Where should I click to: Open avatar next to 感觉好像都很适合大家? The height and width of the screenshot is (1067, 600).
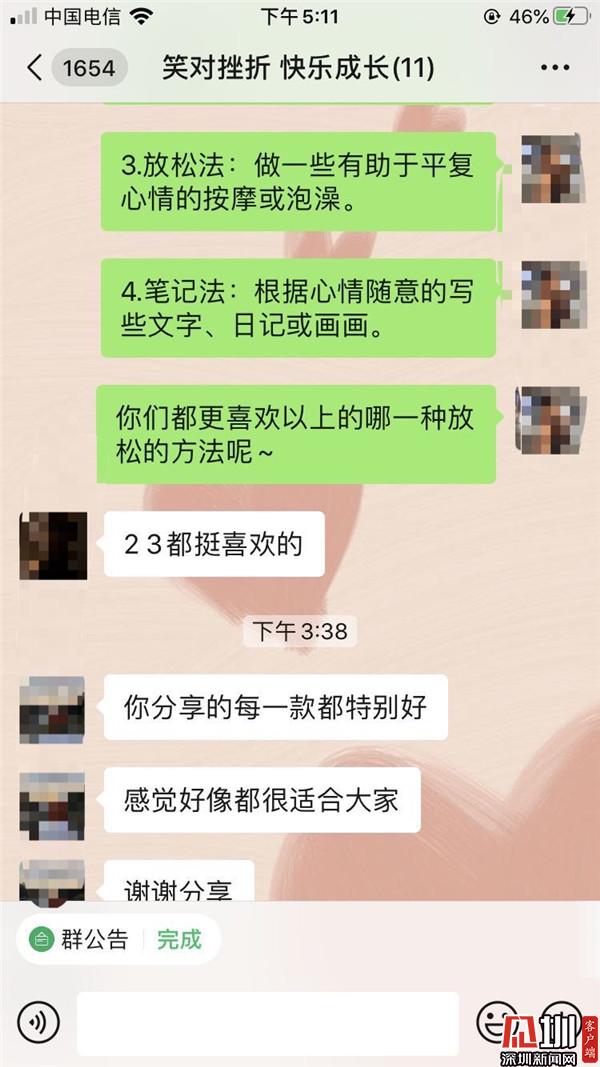[53, 805]
